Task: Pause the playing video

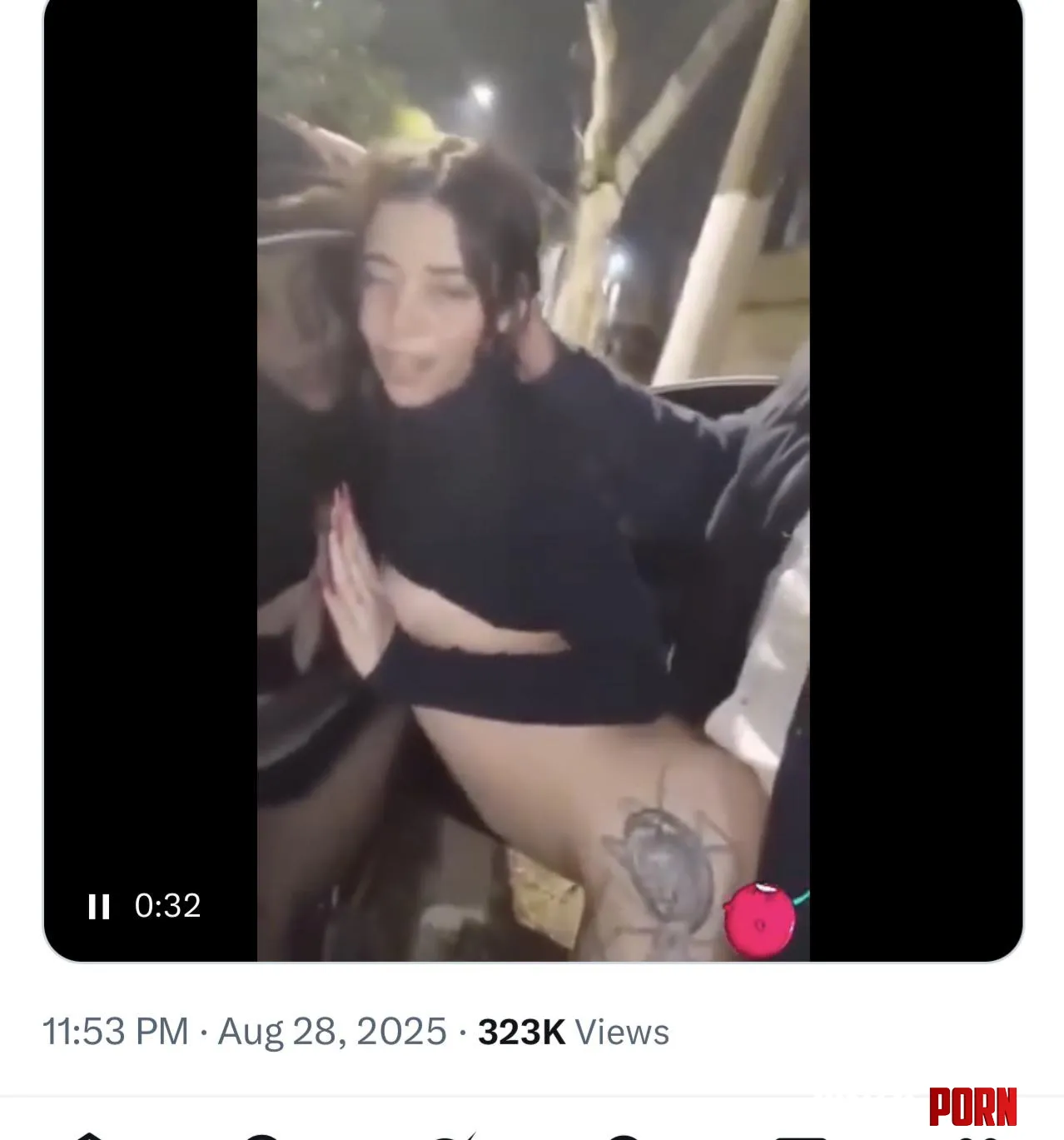Action: [99, 907]
